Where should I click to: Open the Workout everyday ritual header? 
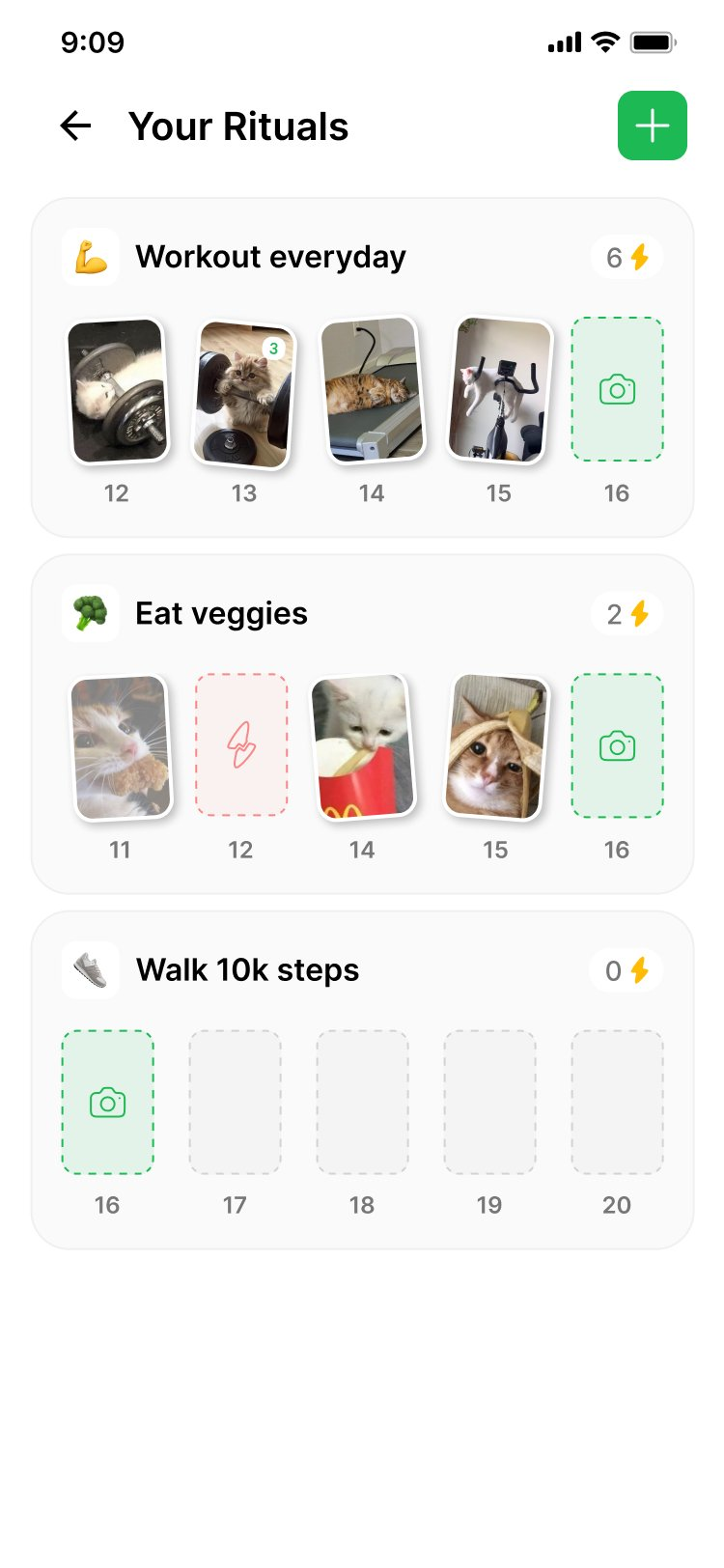pyautogui.click(x=270, y=257)
